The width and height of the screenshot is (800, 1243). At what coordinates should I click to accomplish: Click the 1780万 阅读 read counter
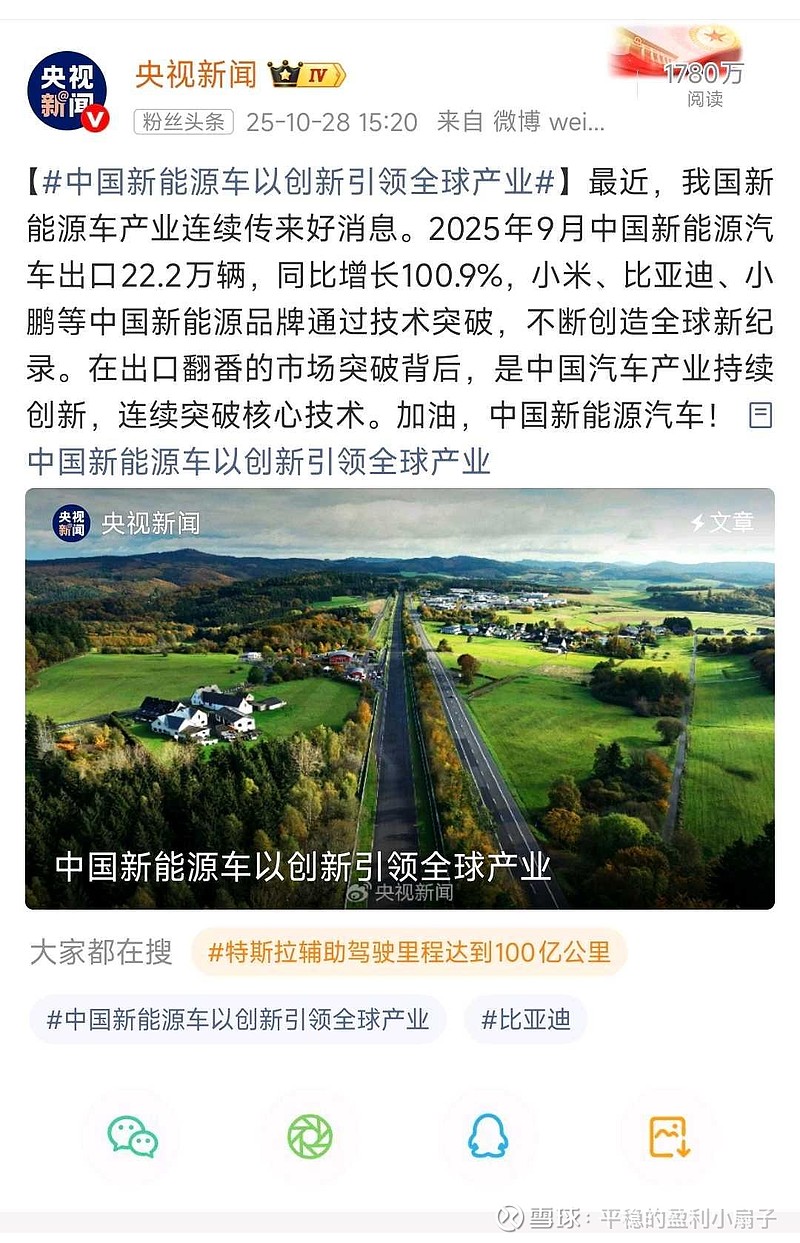(703, 77)
